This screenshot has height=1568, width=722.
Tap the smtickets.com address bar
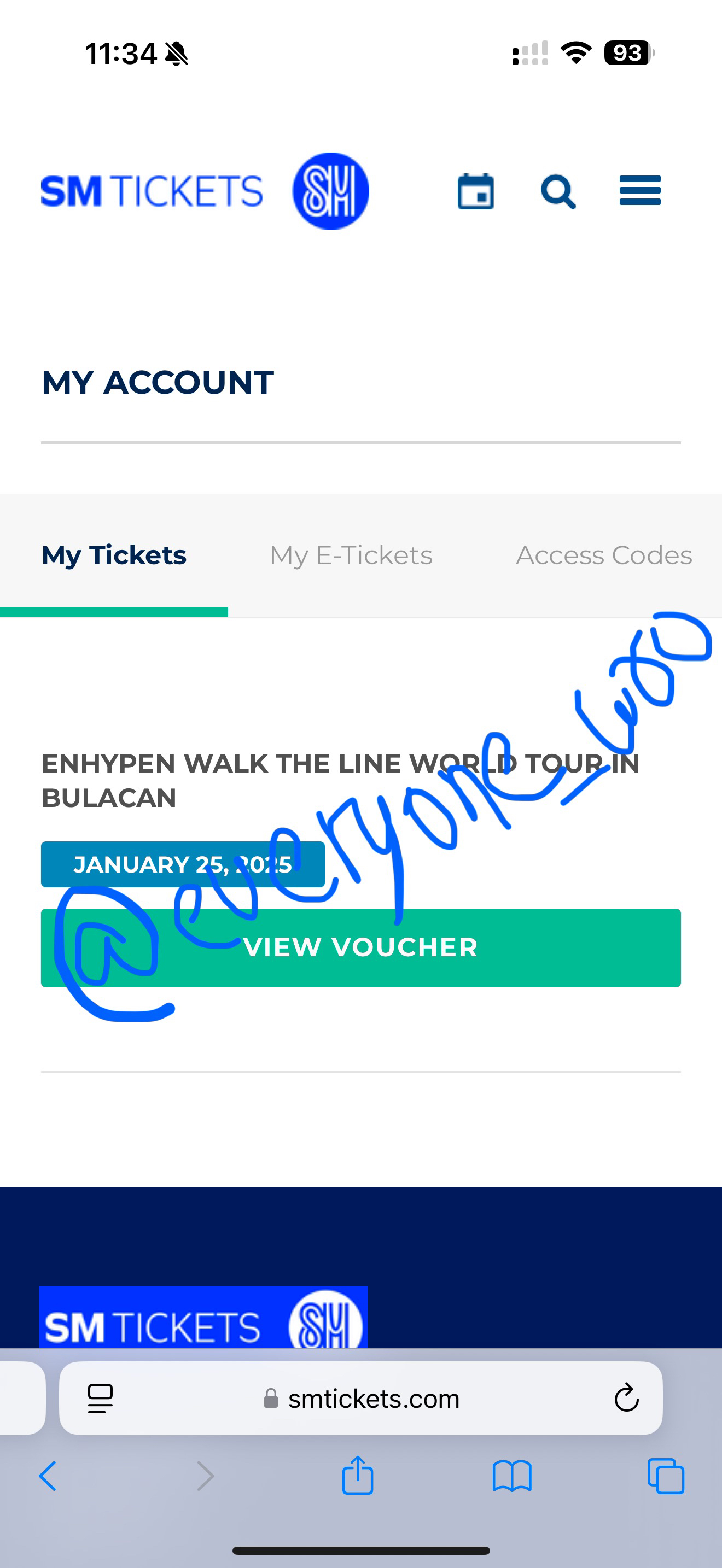(x=372, y=1399)
